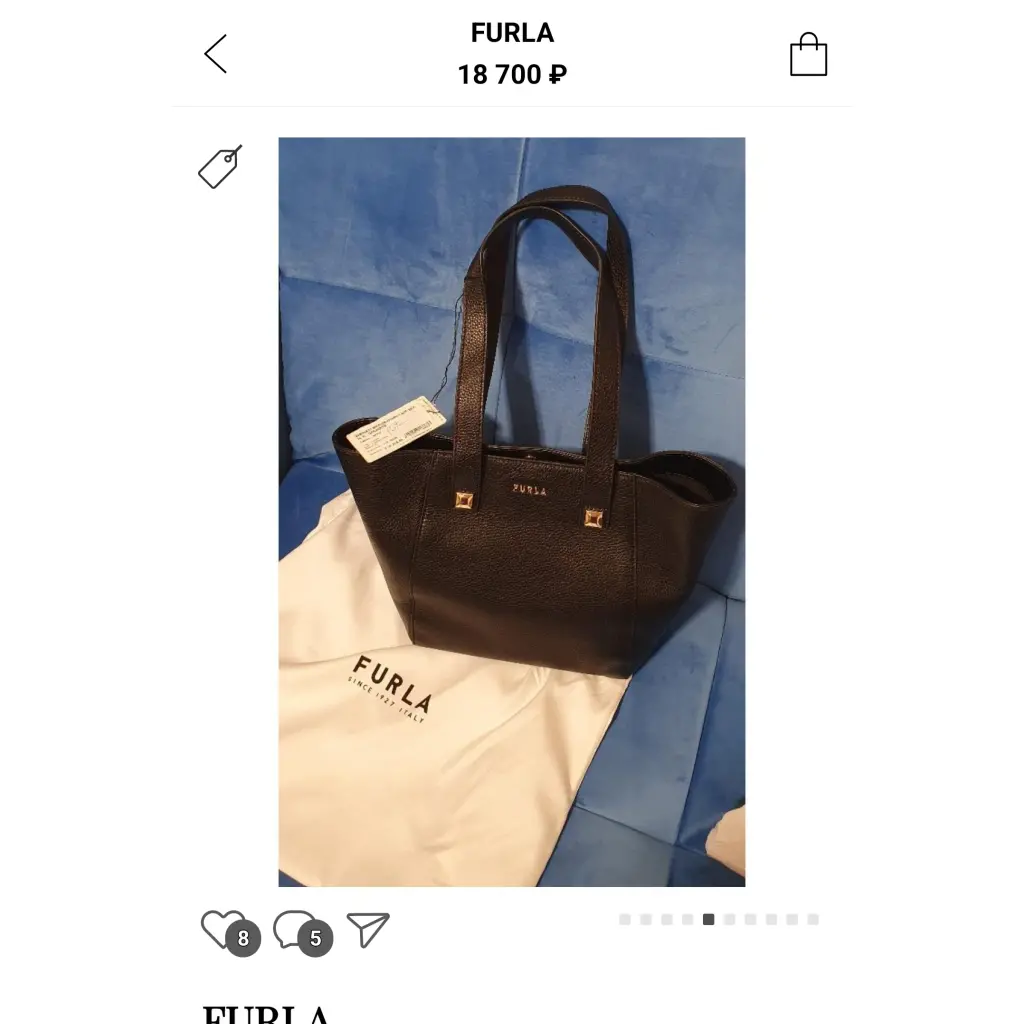Open the FURLA bag photo fullscreen

[x=511, y=511]
